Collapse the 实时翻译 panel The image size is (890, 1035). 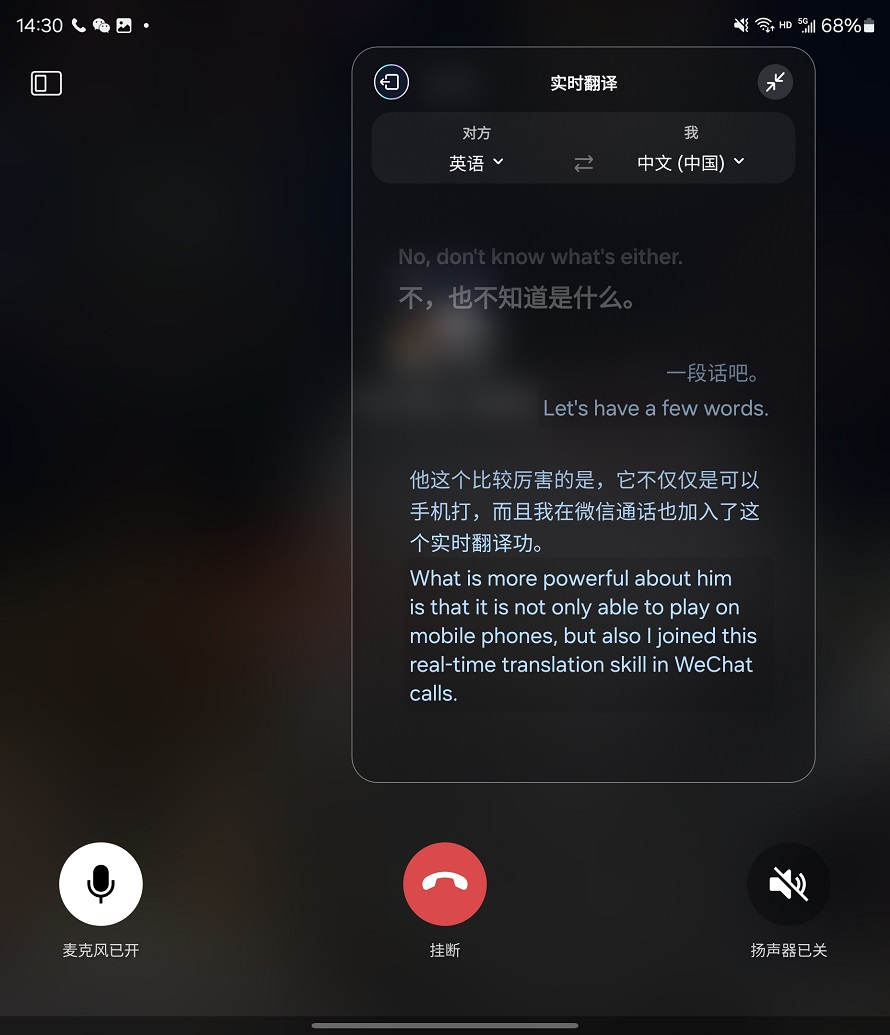tap(775, 82)
